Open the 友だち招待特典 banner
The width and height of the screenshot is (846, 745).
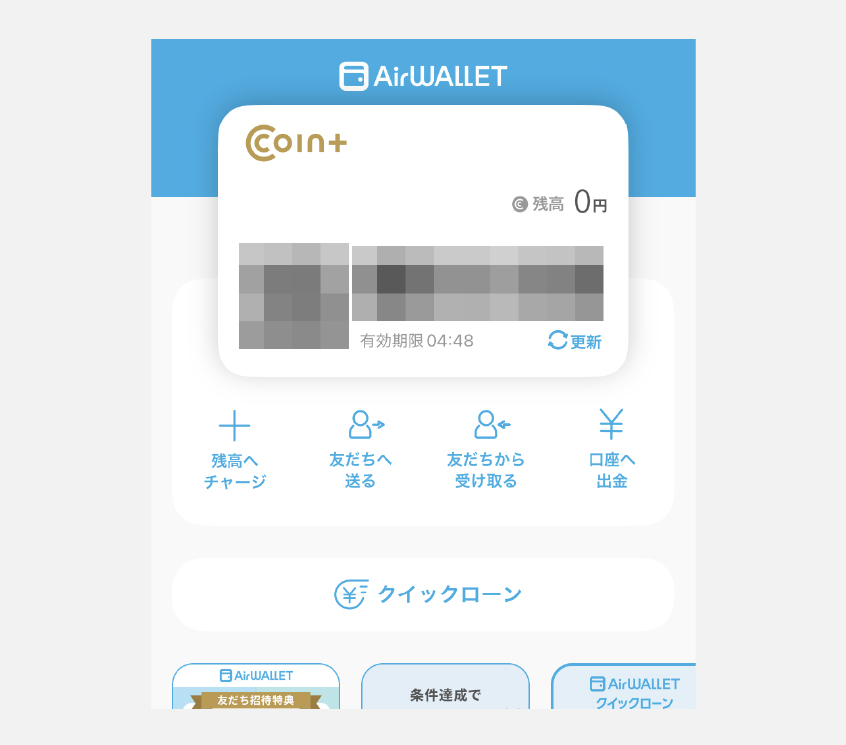tap(256, 687)
